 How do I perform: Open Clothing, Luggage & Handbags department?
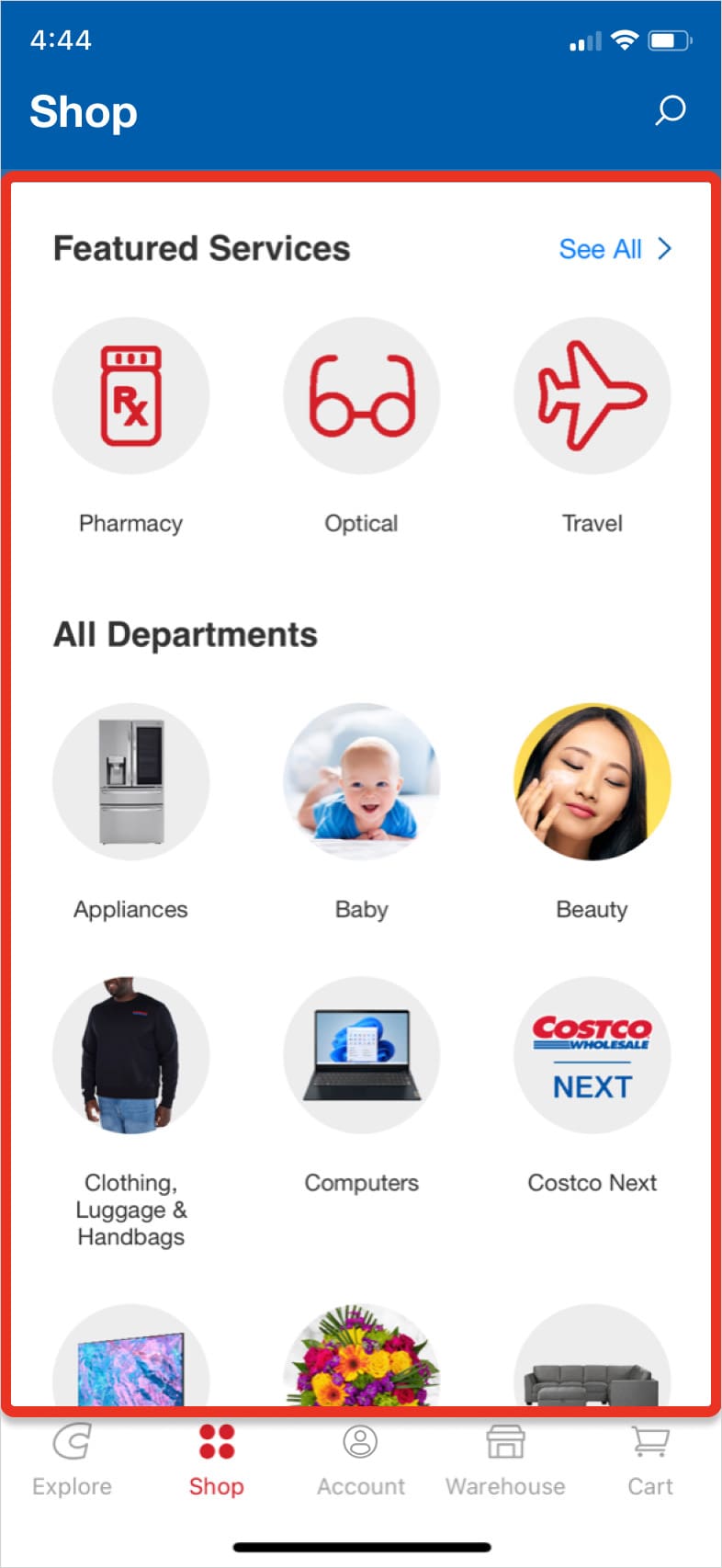(130, 1057)
